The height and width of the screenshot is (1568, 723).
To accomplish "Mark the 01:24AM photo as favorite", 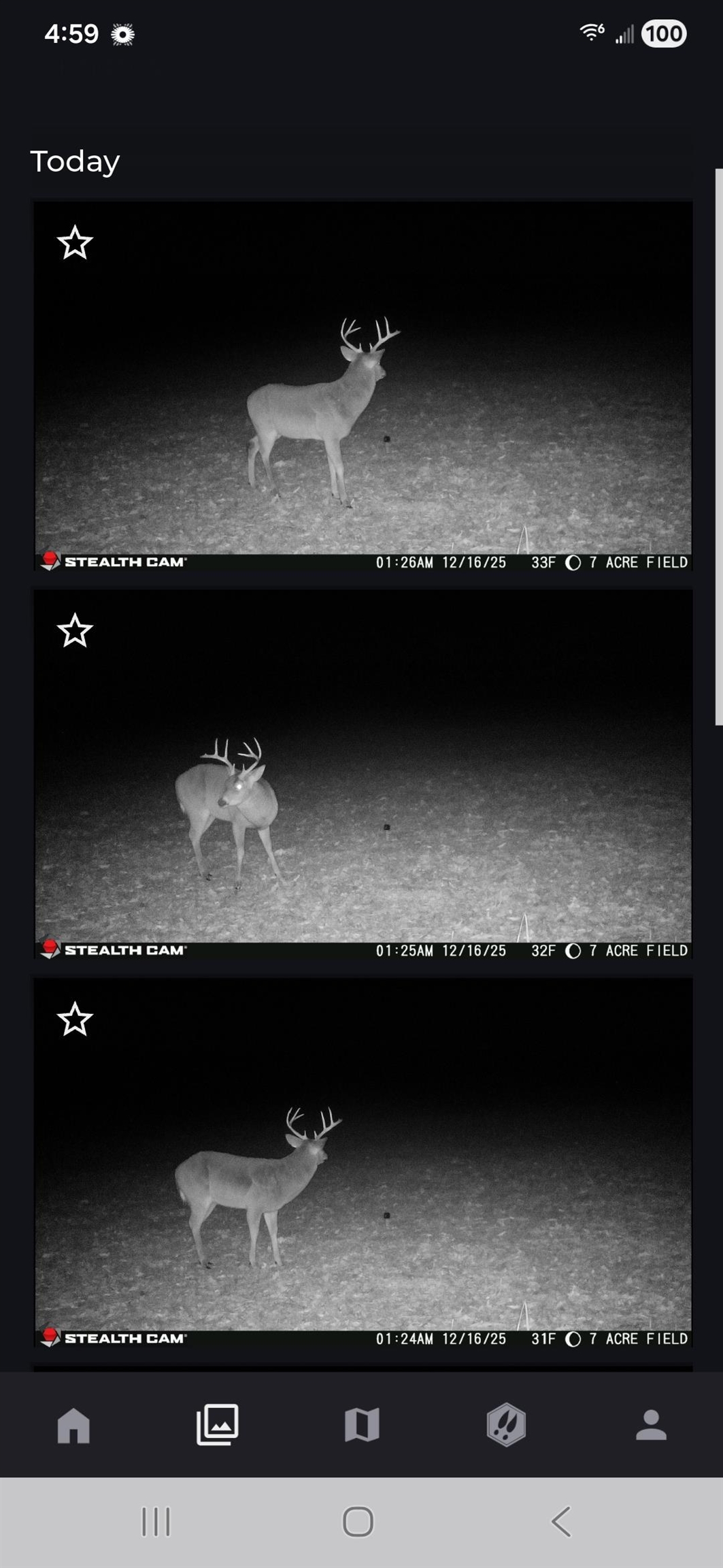I will [x=75, y=1019].
